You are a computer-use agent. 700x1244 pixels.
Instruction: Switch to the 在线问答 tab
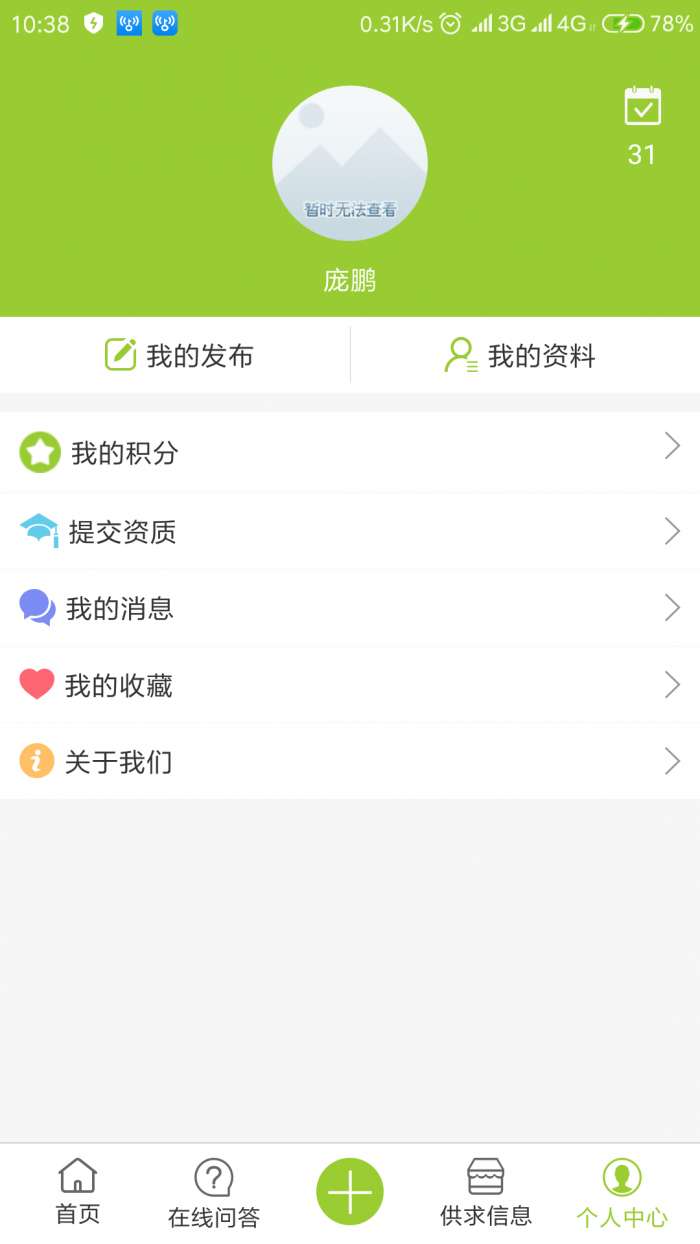(x=214, y=1194)
